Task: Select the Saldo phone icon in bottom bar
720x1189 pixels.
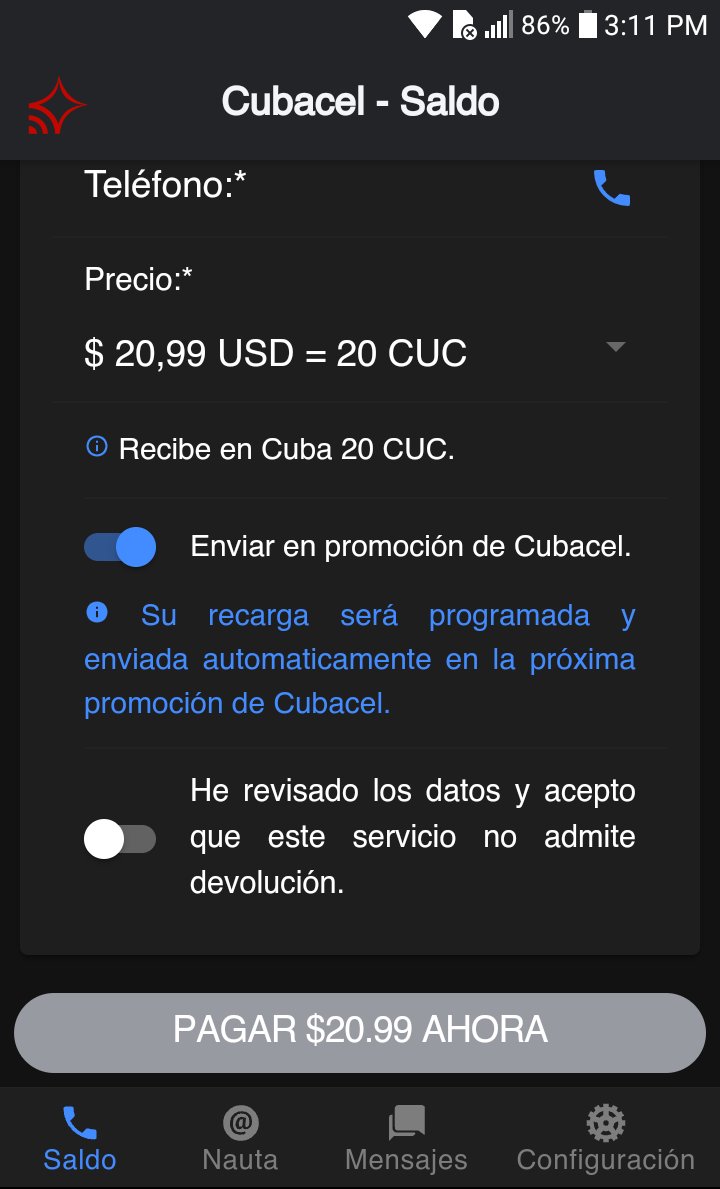Action: pos(79,1124)
